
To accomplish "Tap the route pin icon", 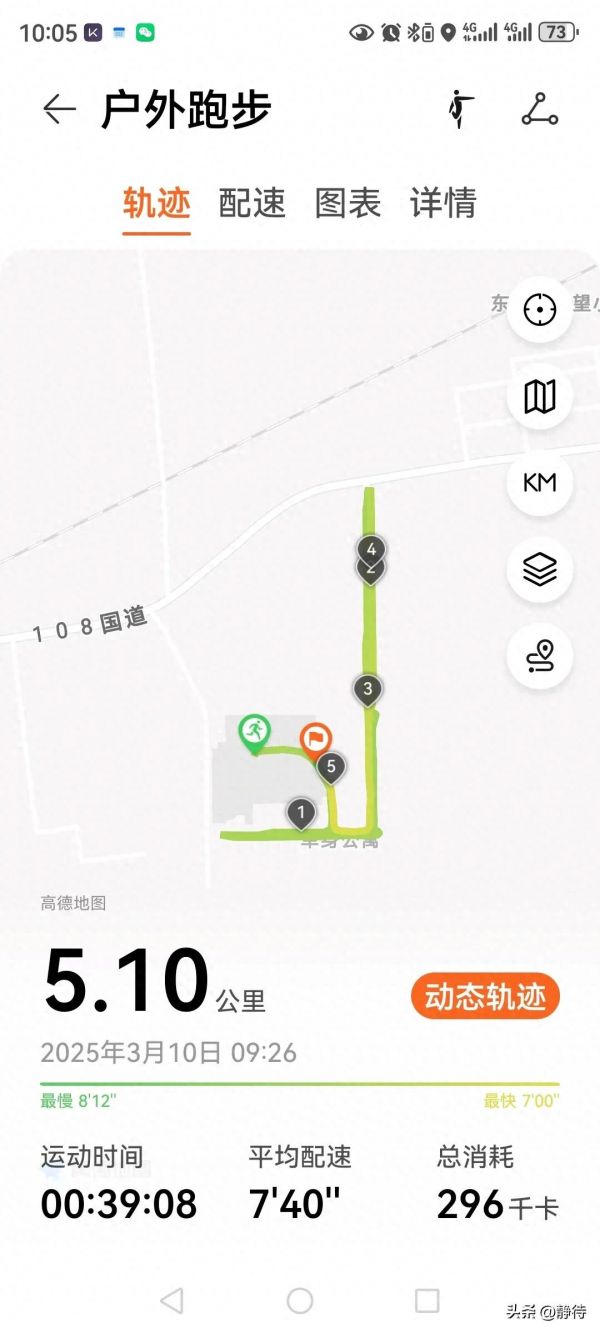I will point(540,656).
